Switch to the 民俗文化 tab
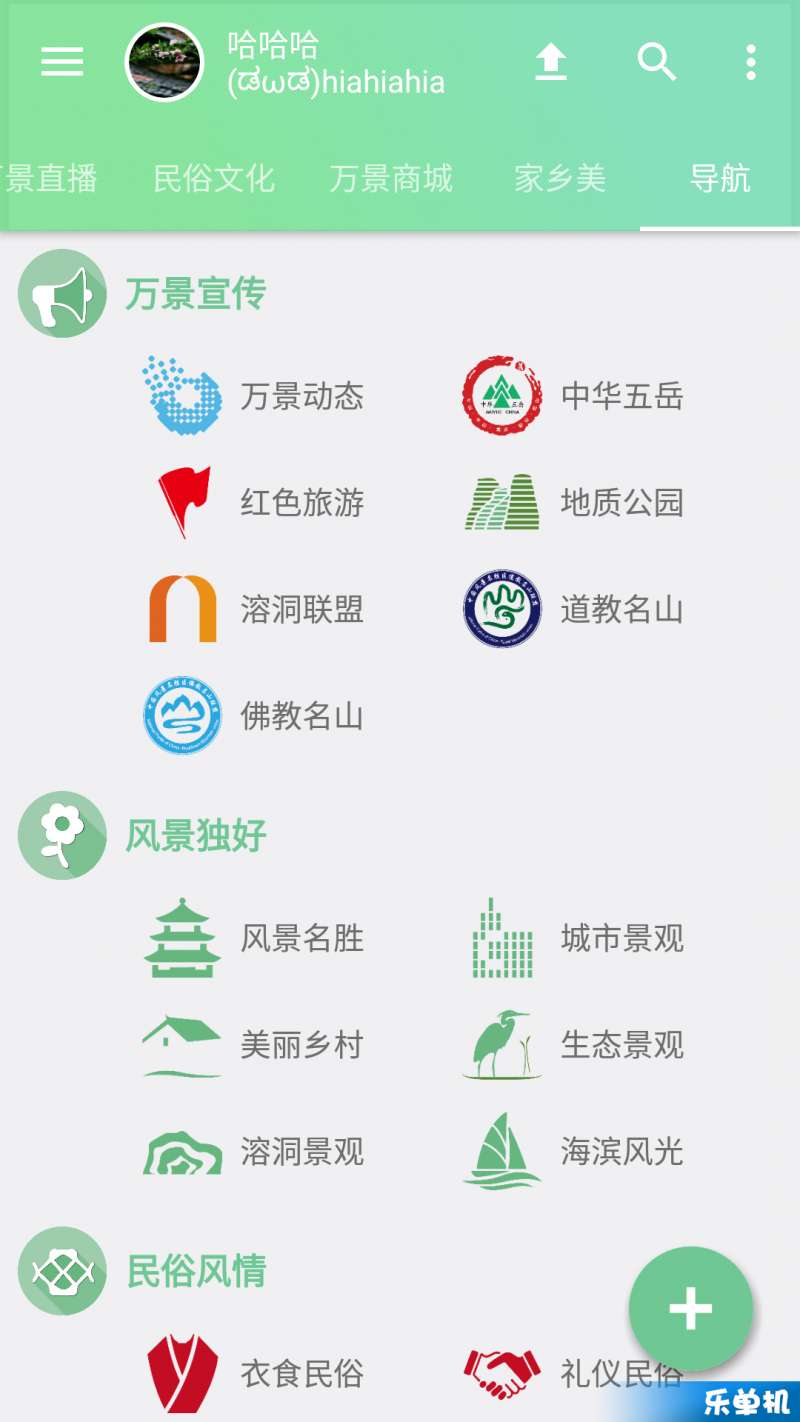Image resolution: width=800 pixels, height=1422 pixels. pos(214,179)
